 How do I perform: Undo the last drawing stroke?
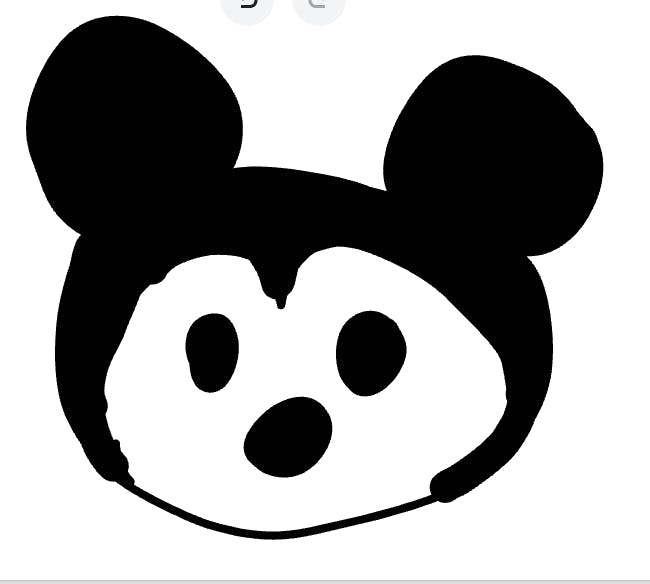(x=247, y=7)
